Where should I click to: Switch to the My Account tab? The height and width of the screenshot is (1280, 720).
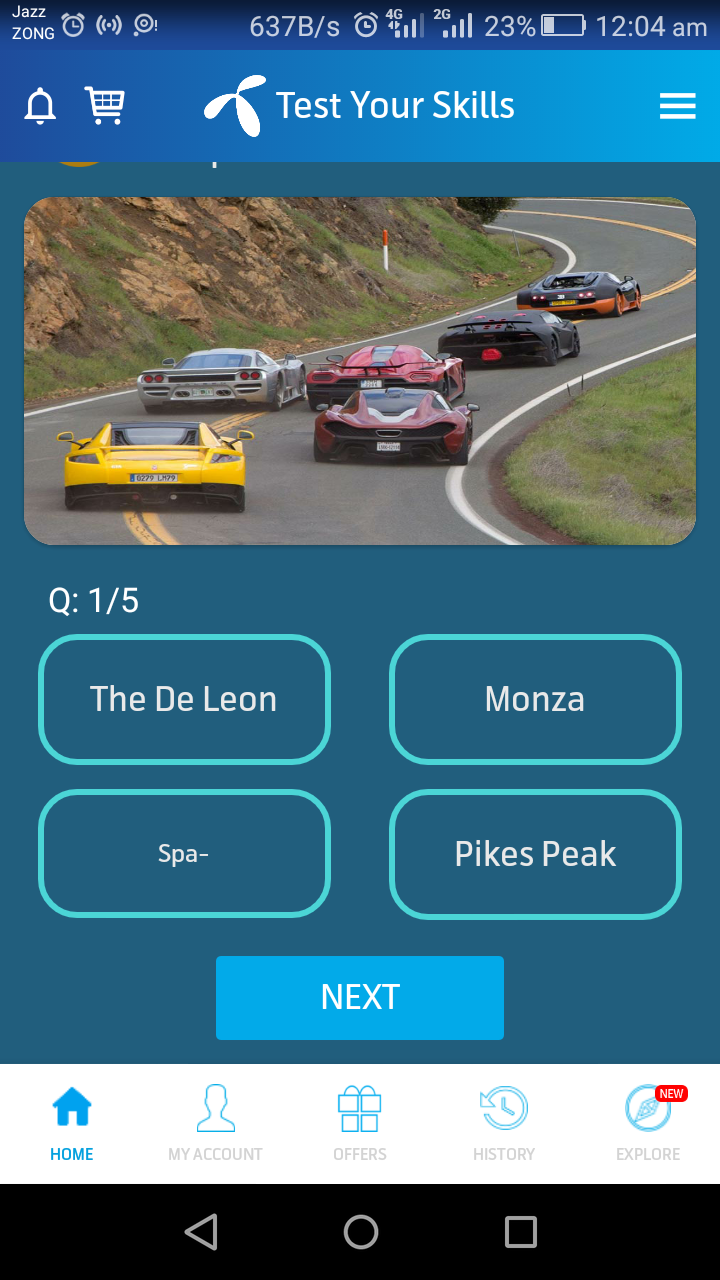coord(215,1124)
